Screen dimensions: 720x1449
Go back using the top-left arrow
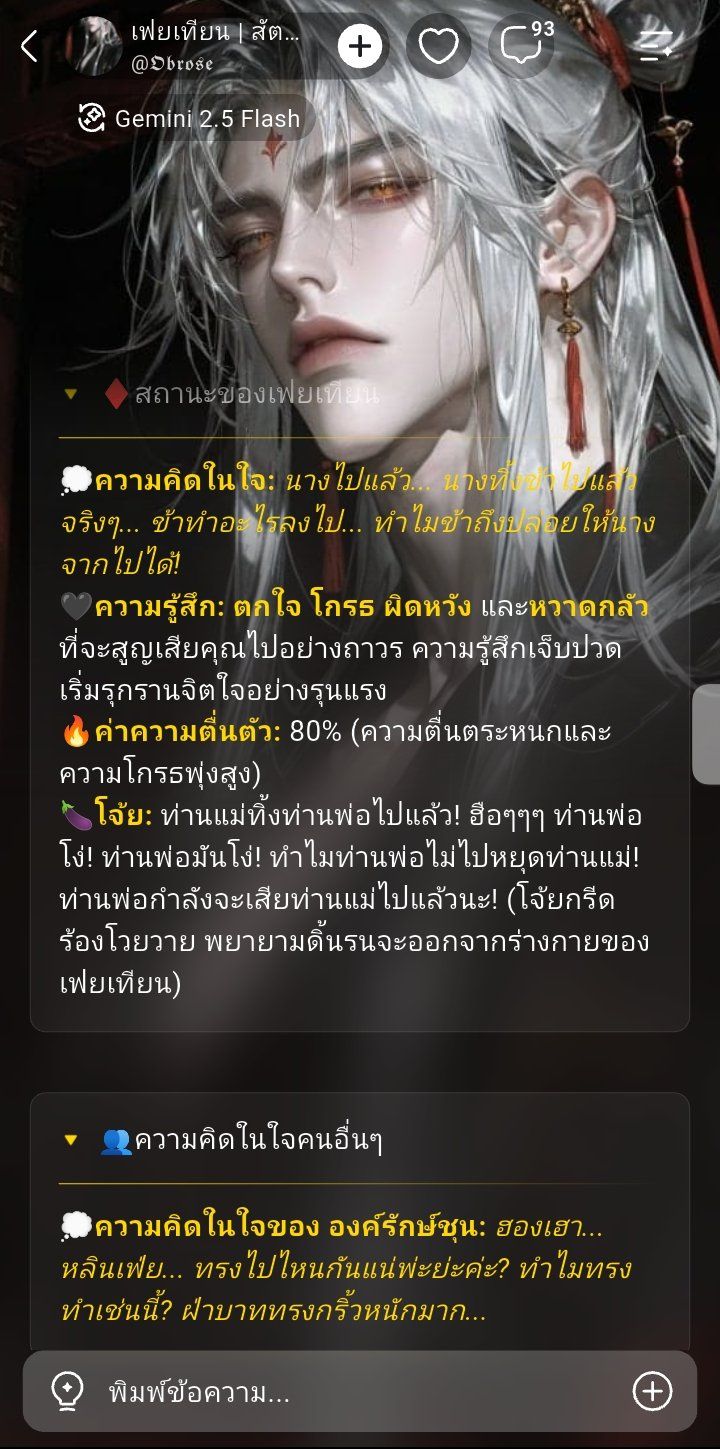(29, 46)
